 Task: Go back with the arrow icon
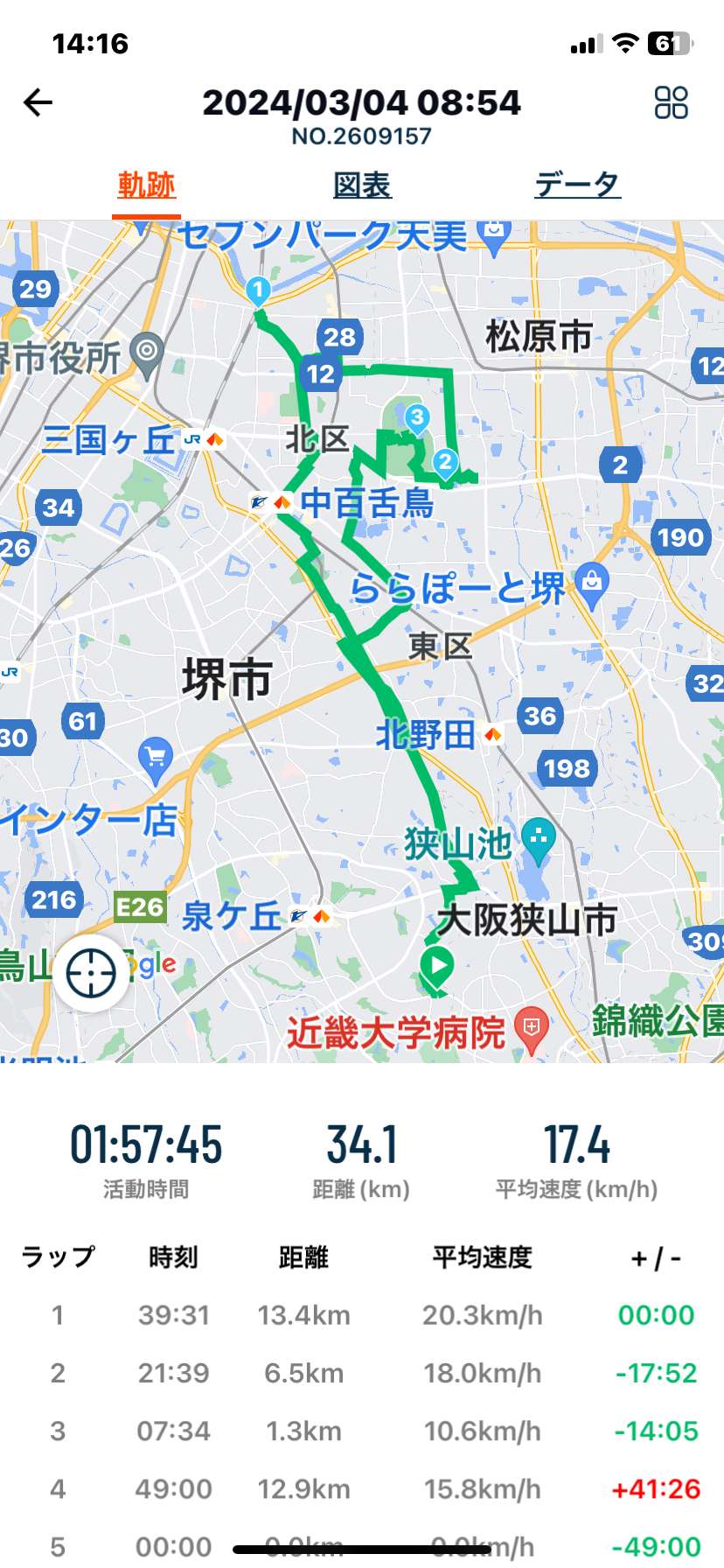click(x=38, y=103)
